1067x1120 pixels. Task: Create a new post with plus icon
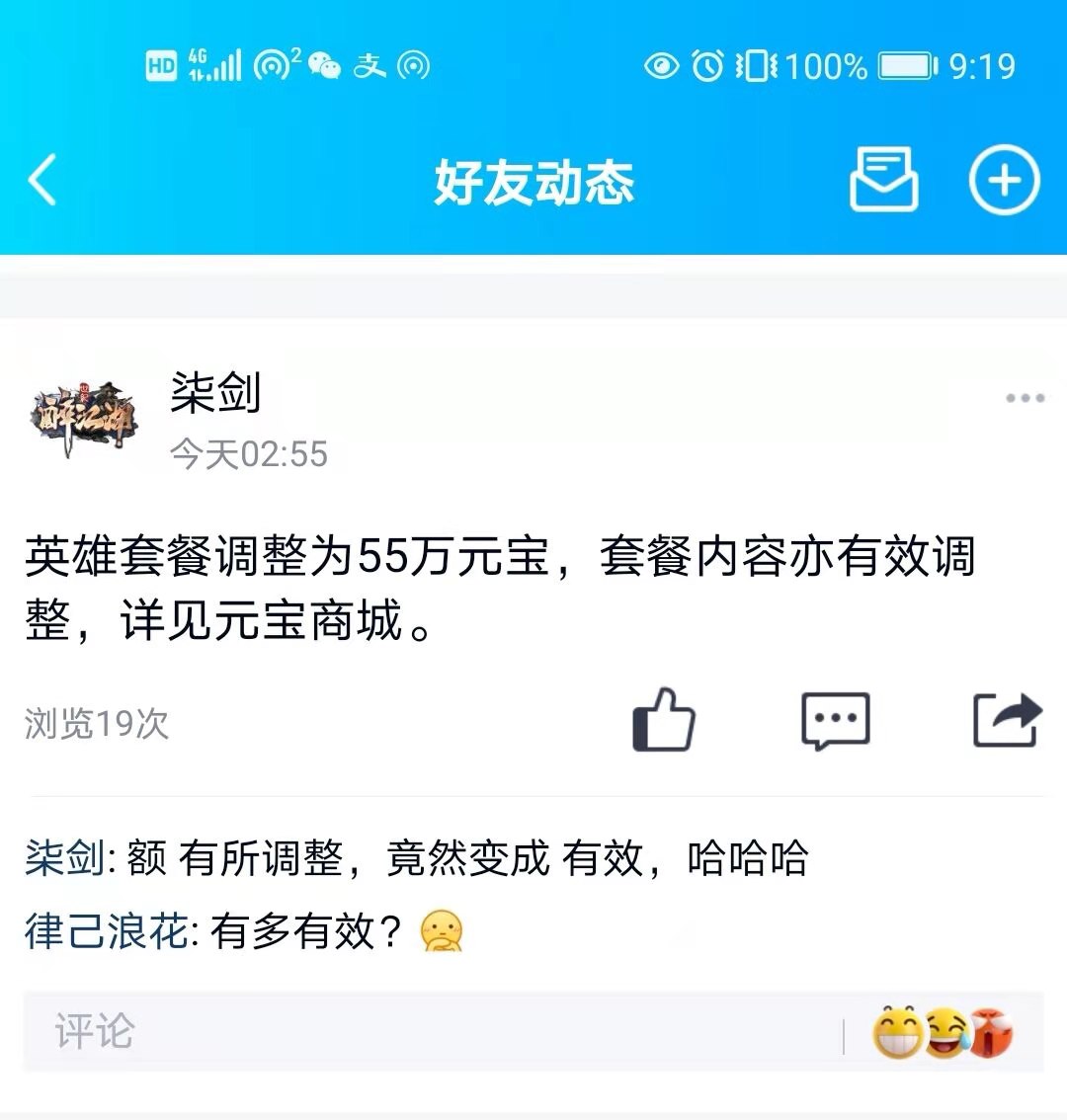(x=1003, y=181)
